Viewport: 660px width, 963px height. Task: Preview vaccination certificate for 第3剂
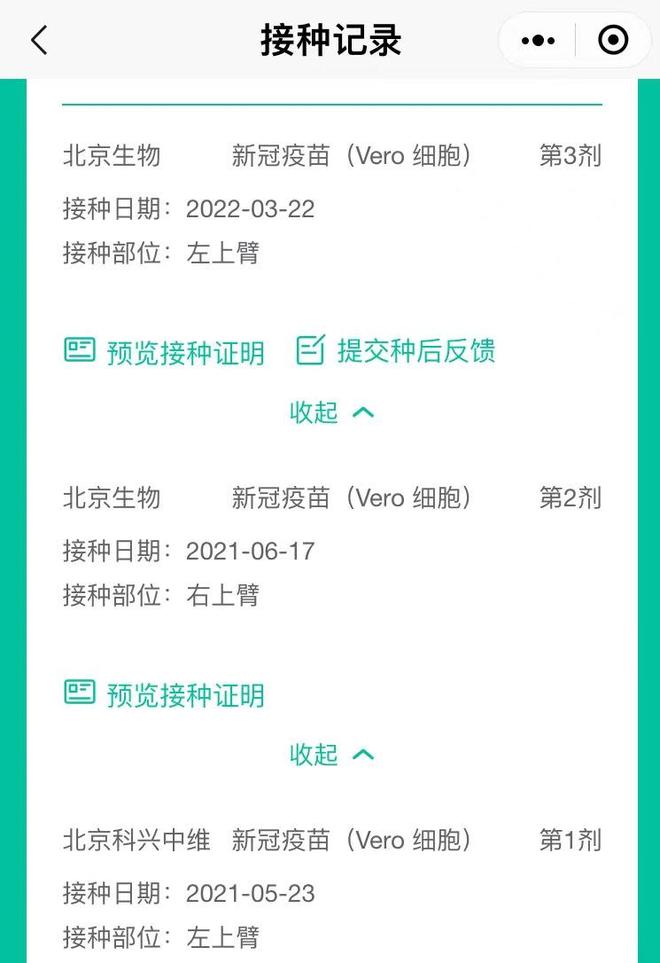(x=165, y=352)
